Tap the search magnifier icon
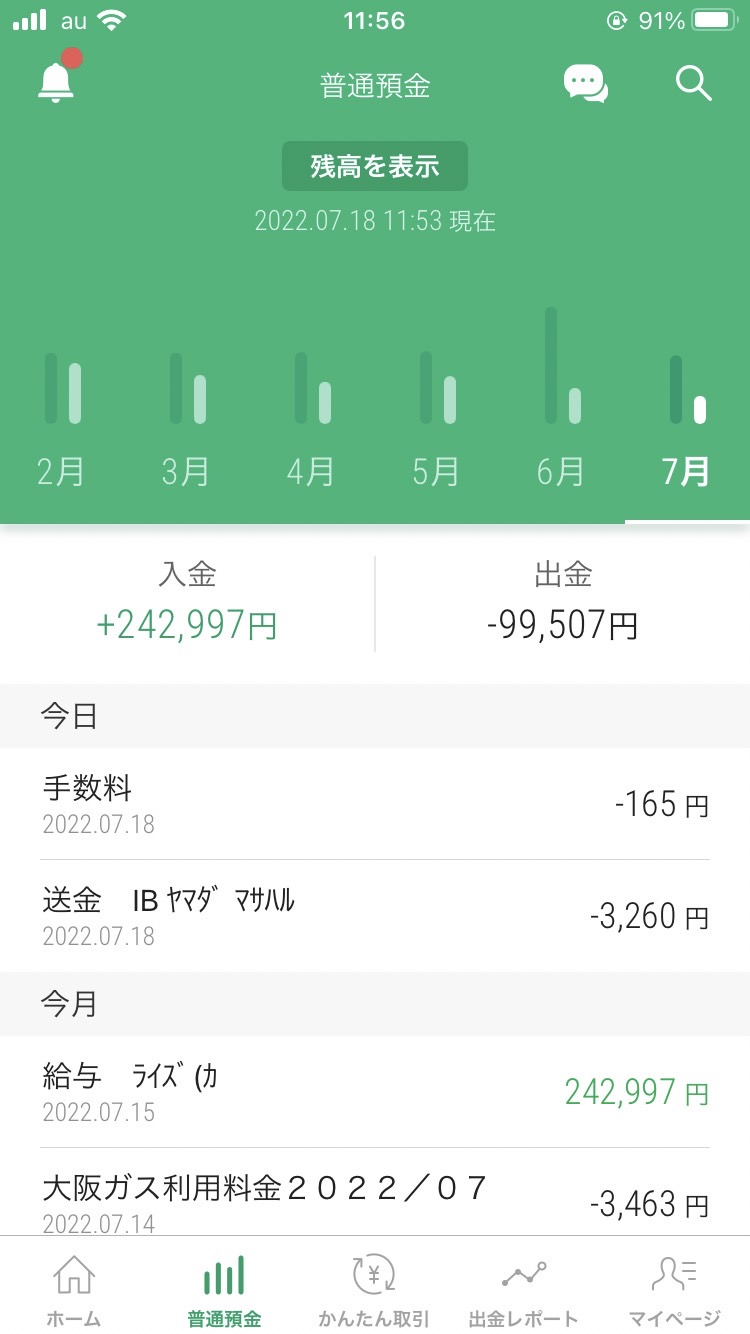The height and width of the screenshot is (1334, 750). [693, 84]
